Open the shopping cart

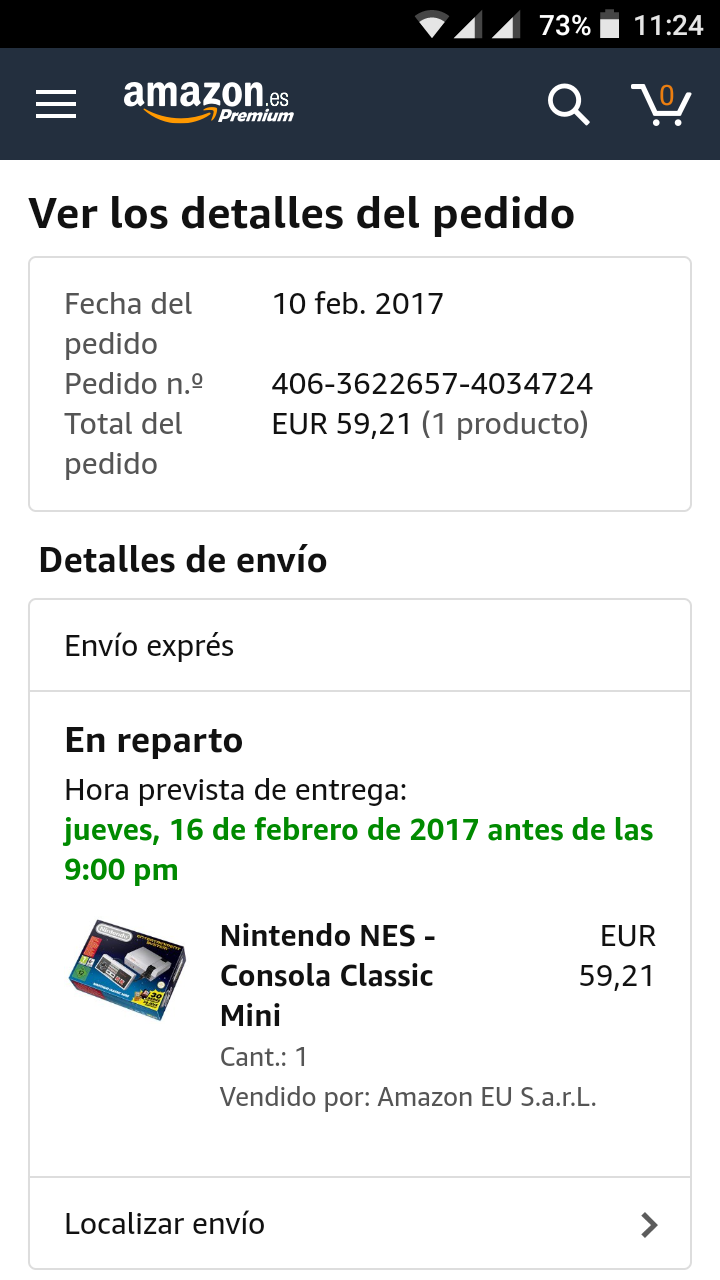click(x=661, y=104)
